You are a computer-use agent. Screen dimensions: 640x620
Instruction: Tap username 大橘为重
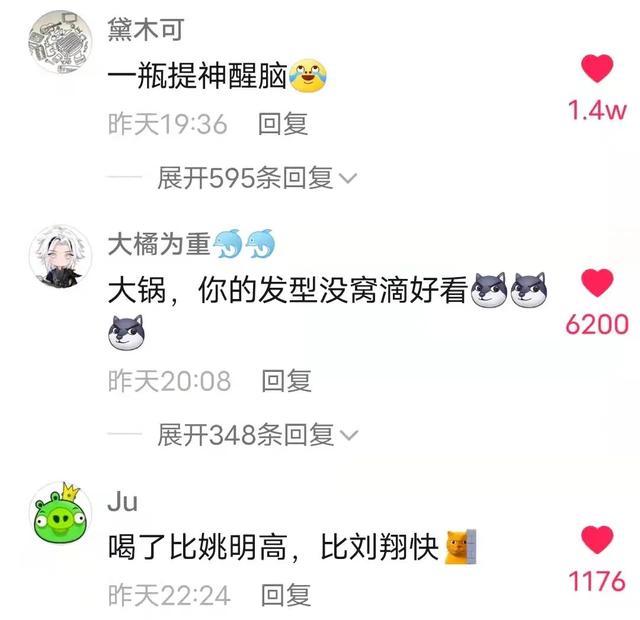point(159,244)
